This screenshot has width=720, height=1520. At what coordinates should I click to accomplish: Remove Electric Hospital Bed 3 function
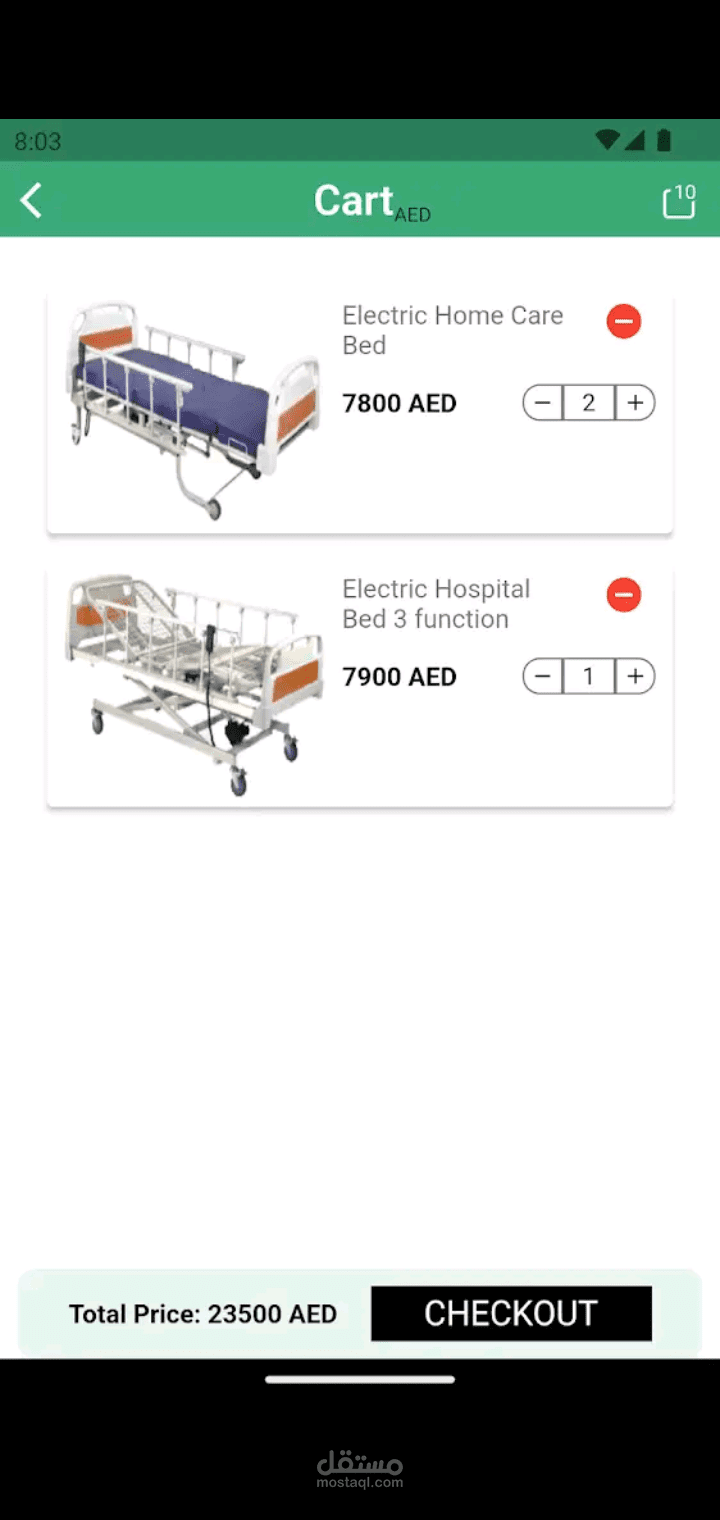623,595
